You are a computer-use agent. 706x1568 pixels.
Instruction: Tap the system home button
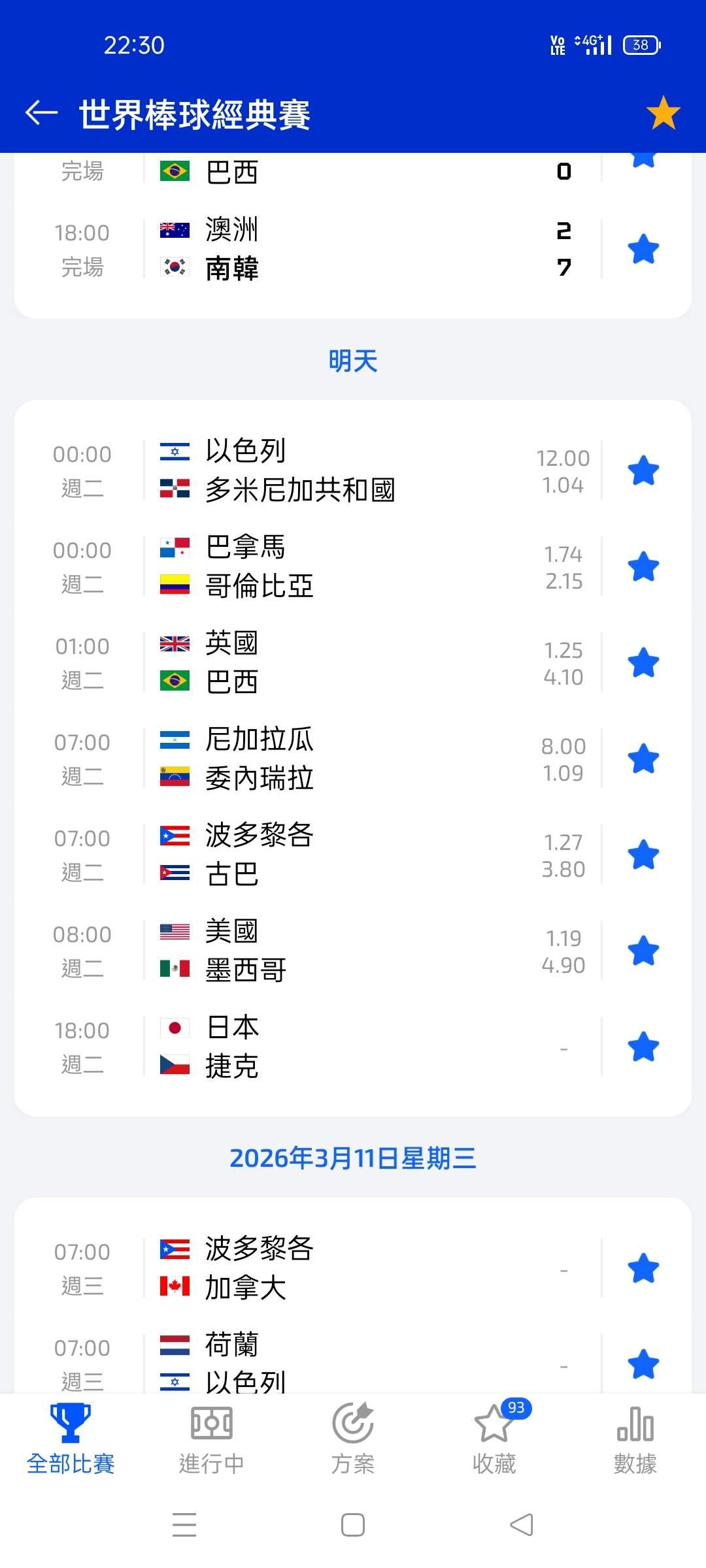pos(353,1526)
